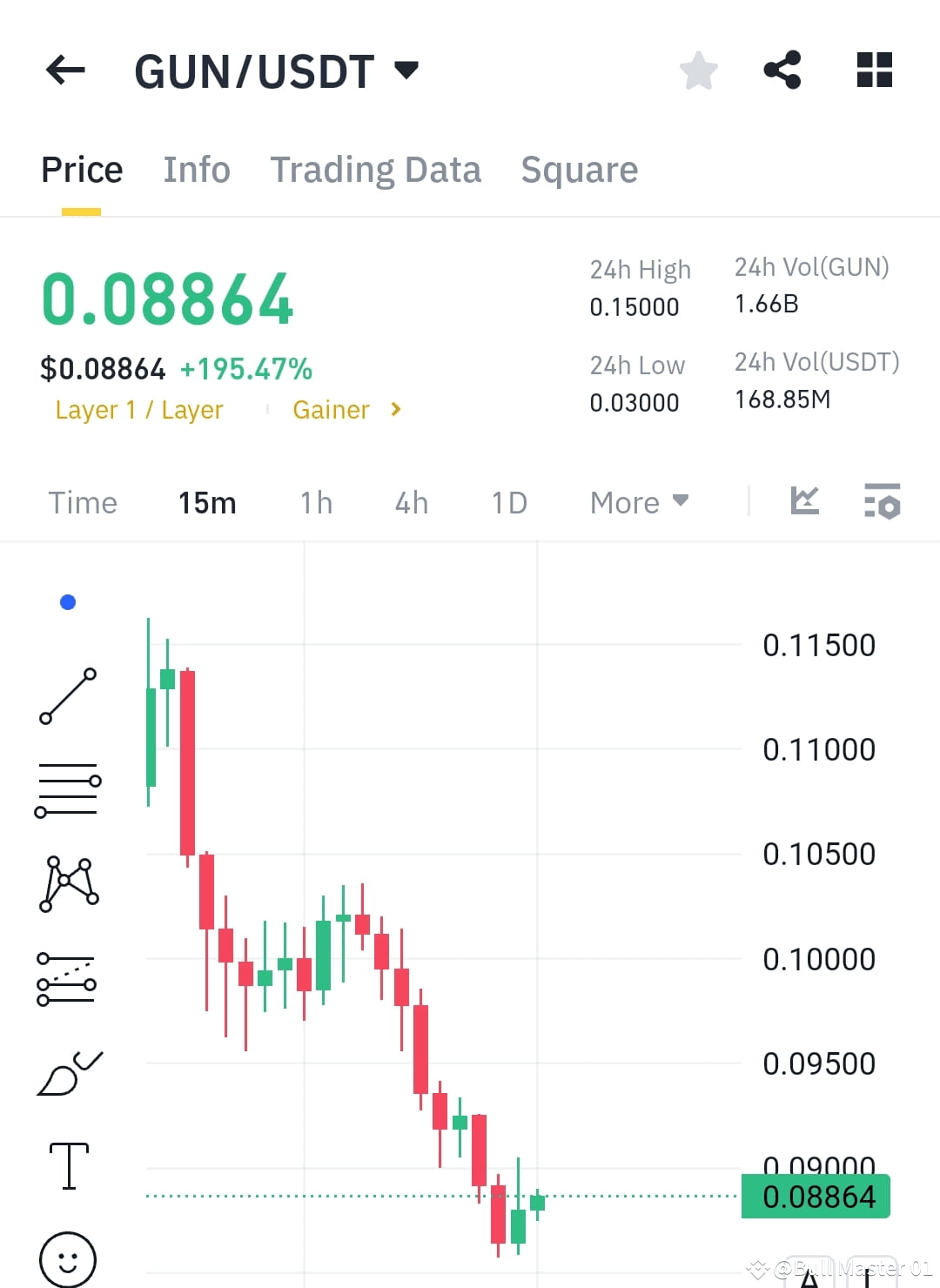The image size is (940, 1288).
Task: Share the GUN/USDT chart
Action: point(782,70)
